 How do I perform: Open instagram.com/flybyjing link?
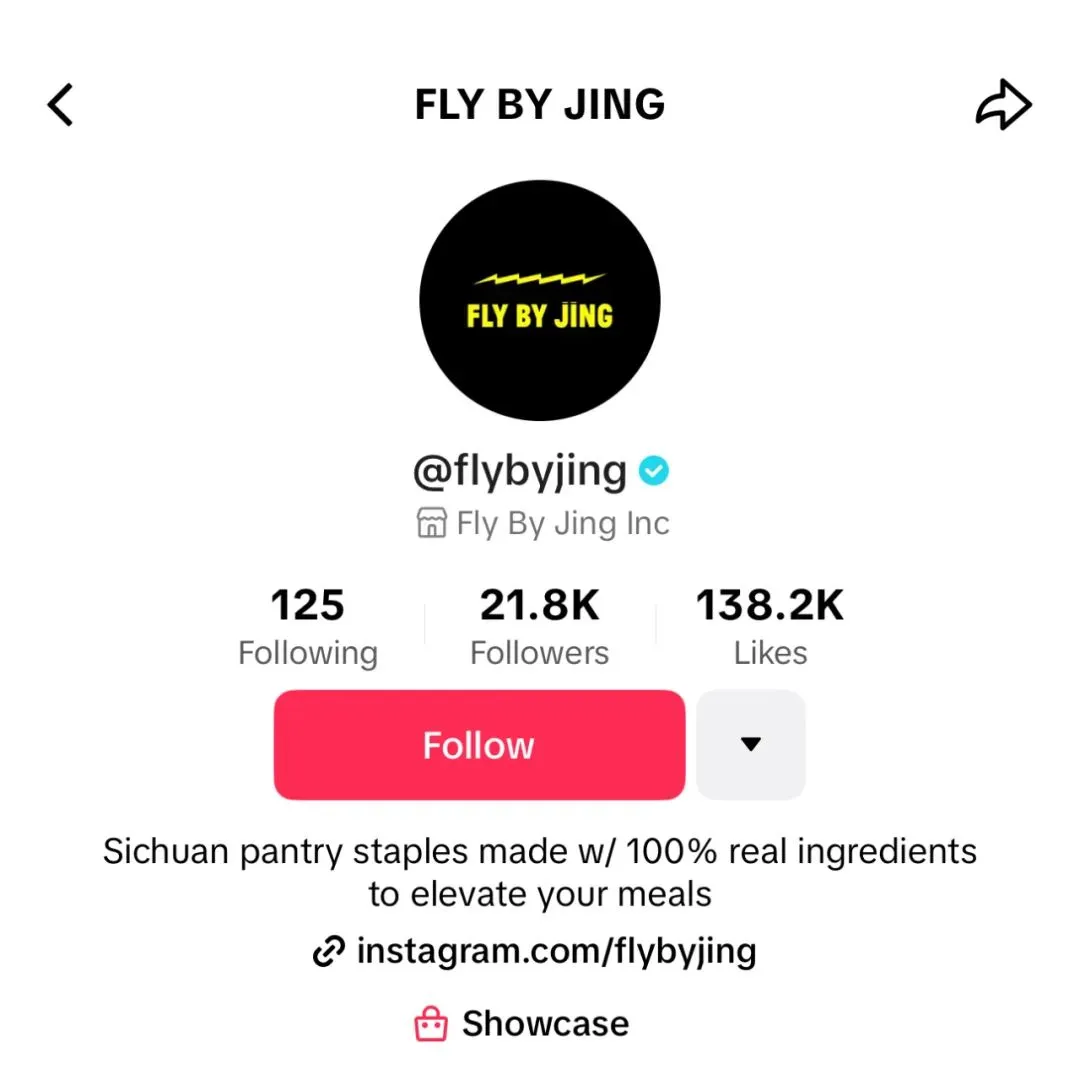(x=556, y=951)
